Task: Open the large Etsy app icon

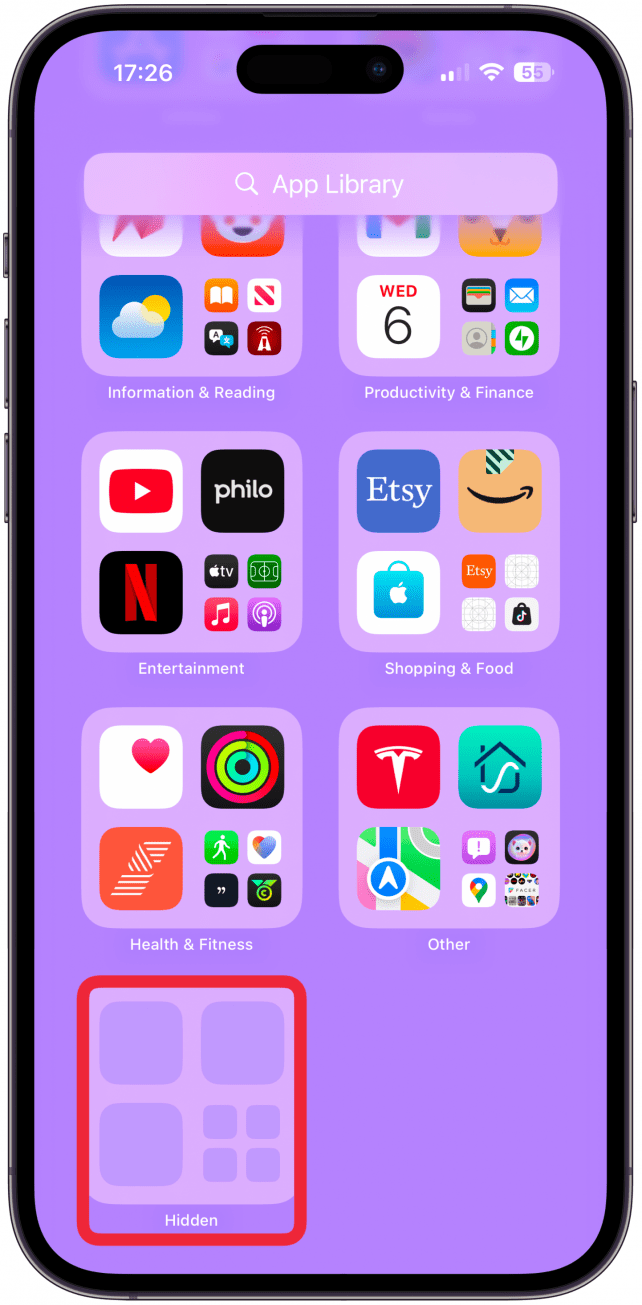Action: 398,491
